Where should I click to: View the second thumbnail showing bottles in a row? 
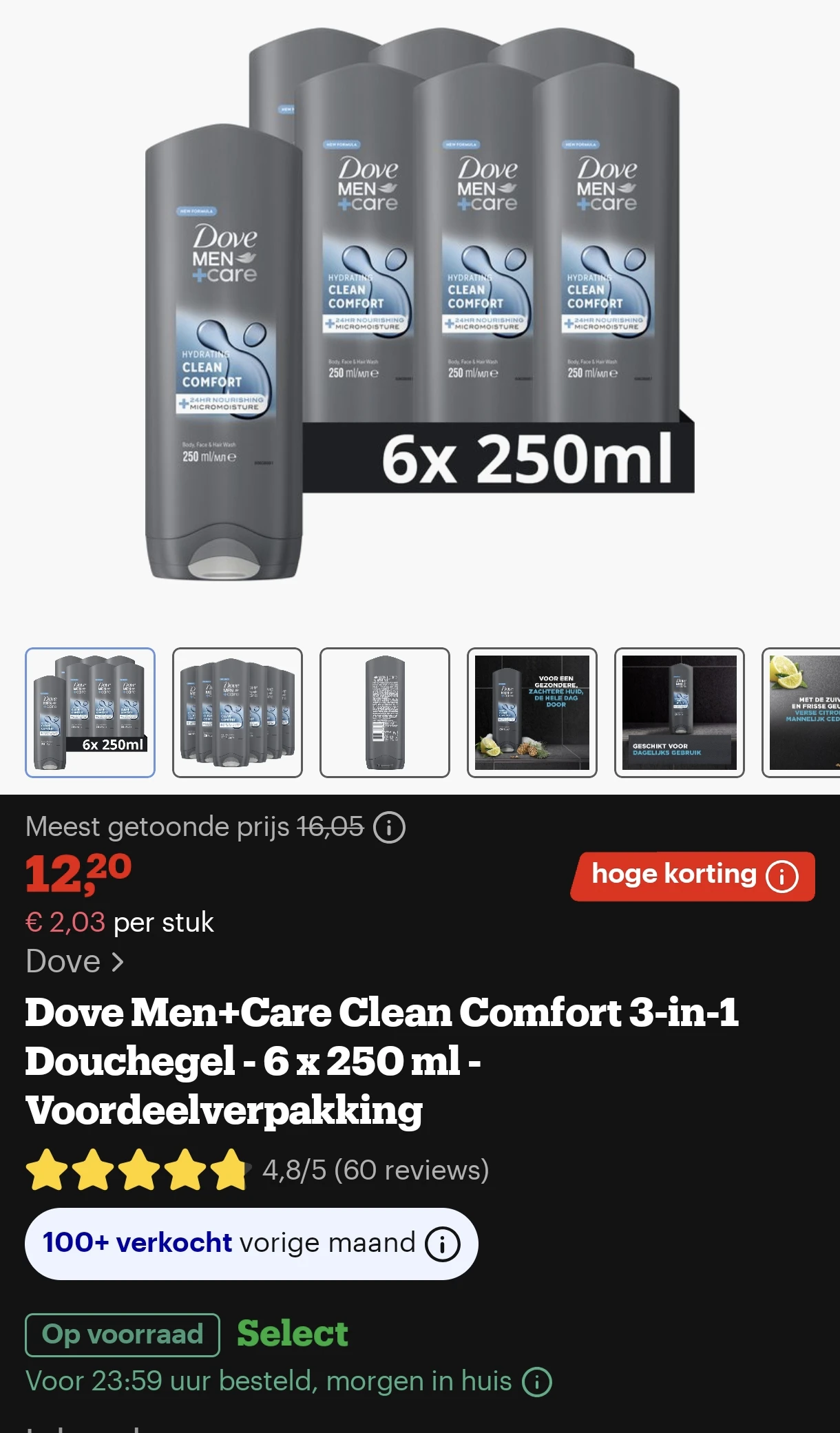click(238, 713)
